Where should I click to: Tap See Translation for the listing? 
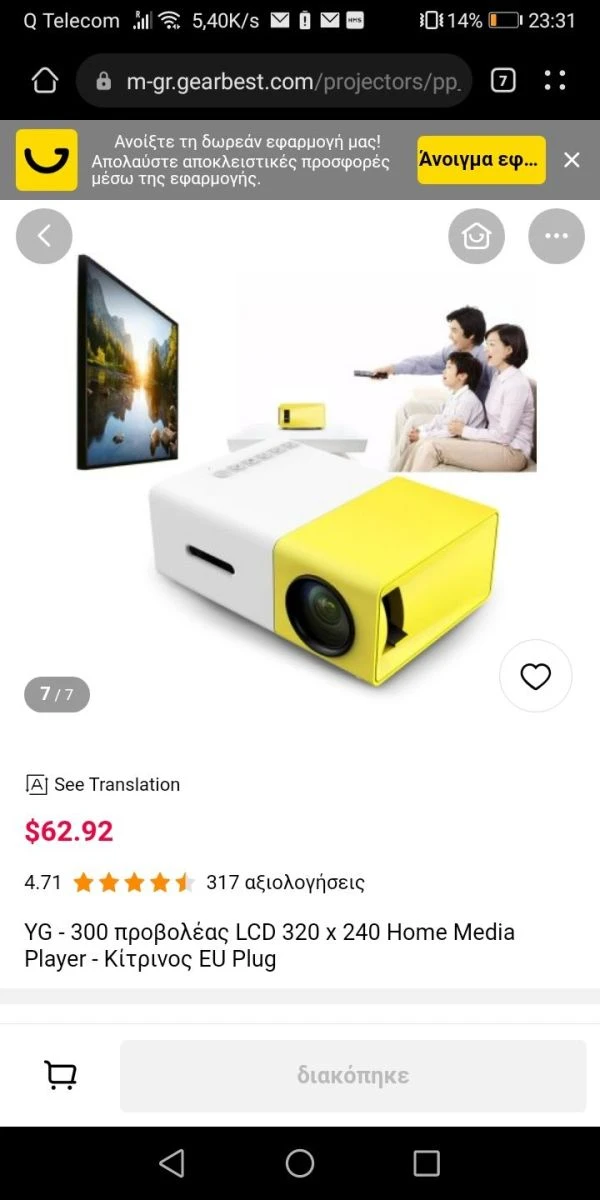[103, 785]
